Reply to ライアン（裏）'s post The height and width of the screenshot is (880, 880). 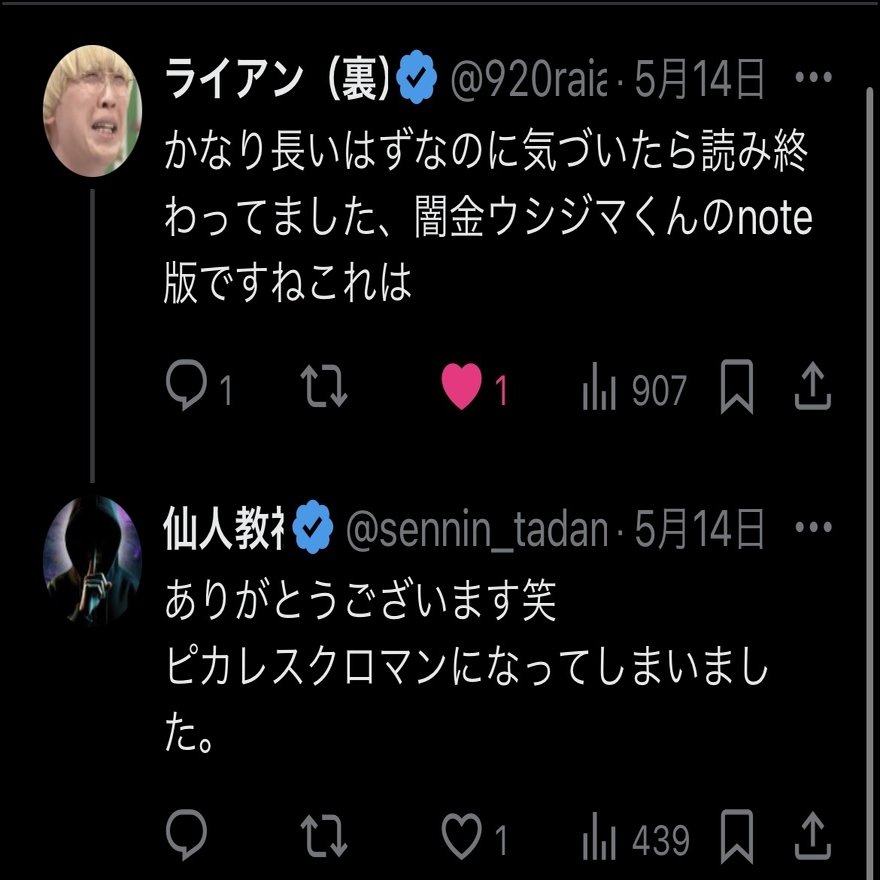click(186, 389)
